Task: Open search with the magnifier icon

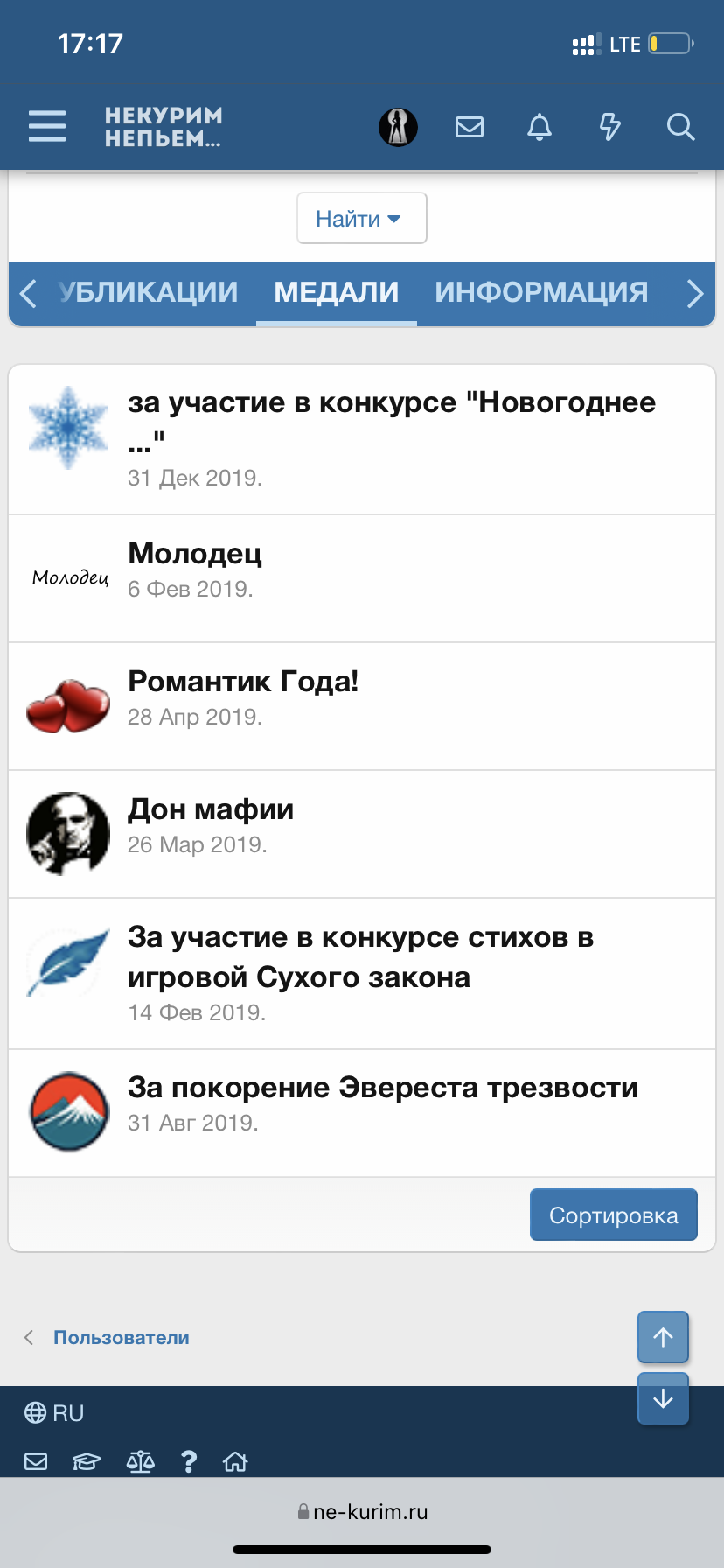Action: click(679, 127)
